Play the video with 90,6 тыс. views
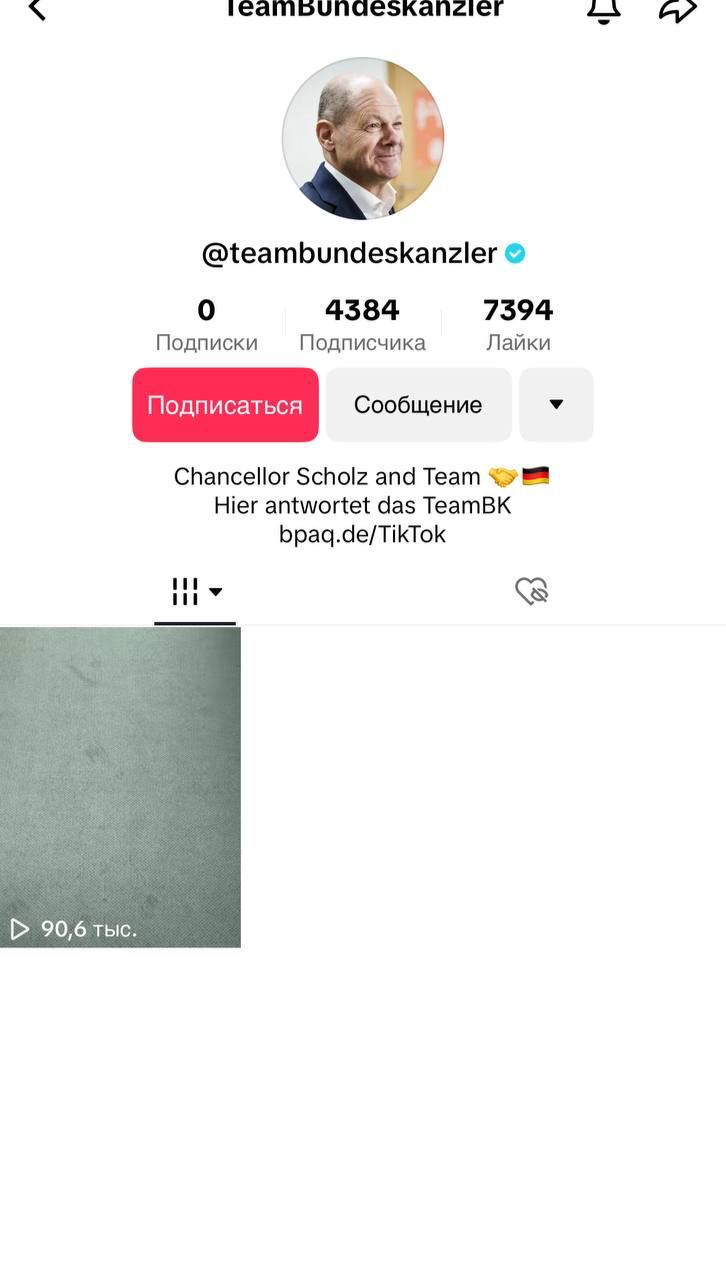726x1280 pixels. (120, 787)
